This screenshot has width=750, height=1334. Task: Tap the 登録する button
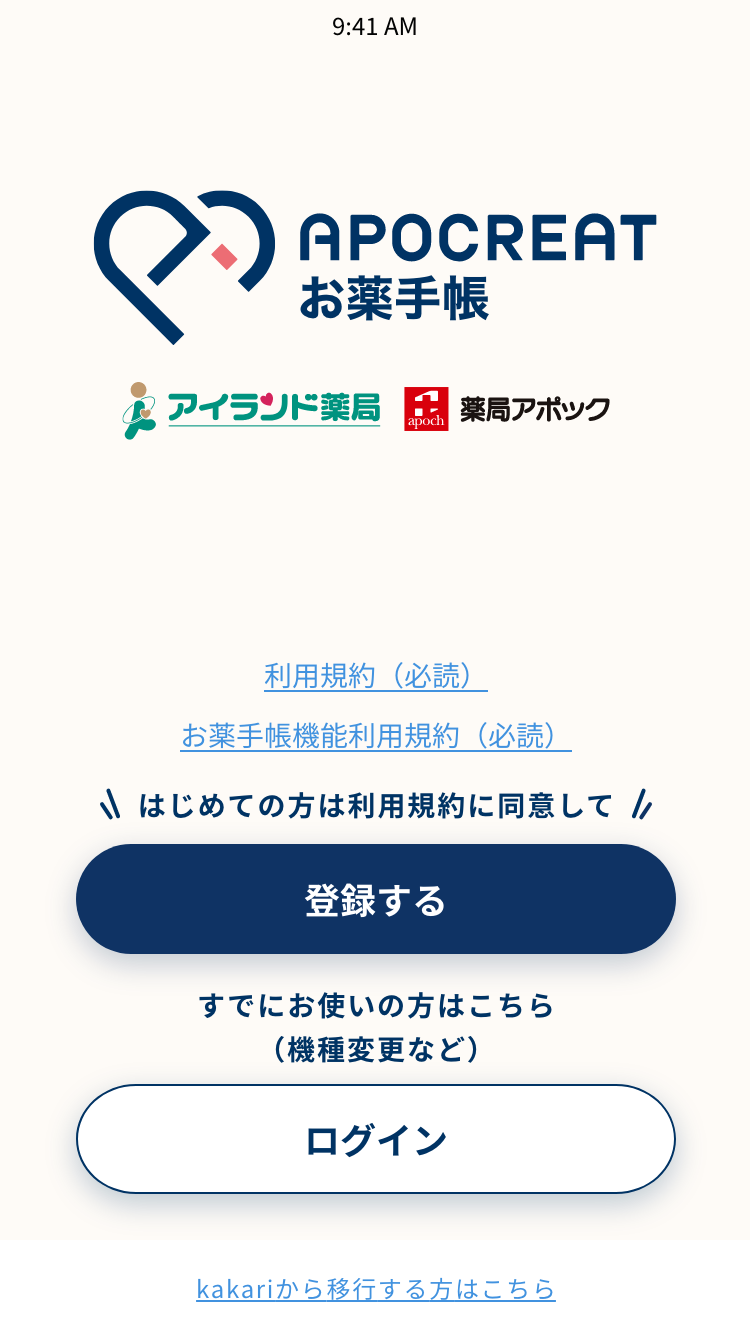click(375, 899)
